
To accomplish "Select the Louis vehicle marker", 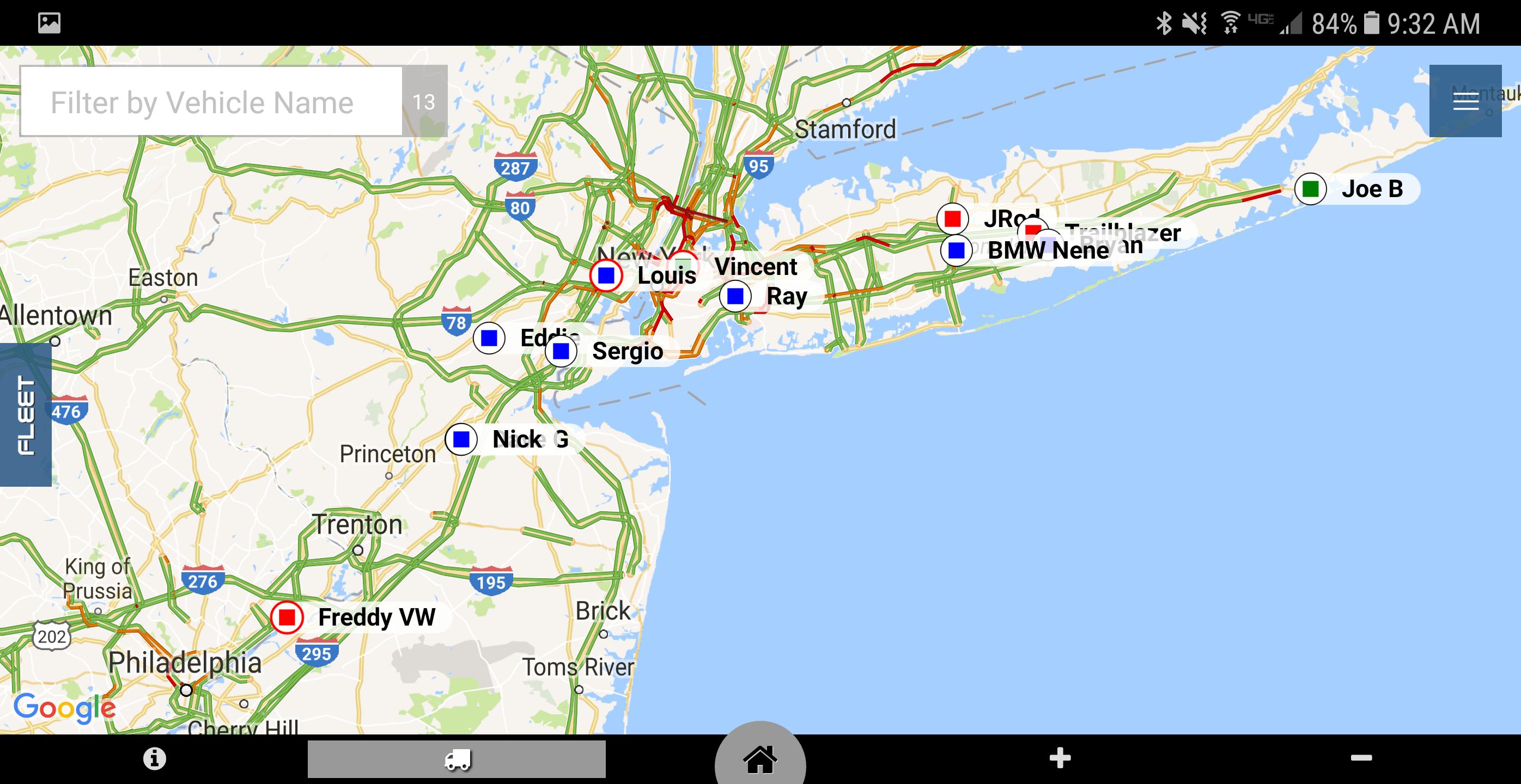I will tap(606, 275).
